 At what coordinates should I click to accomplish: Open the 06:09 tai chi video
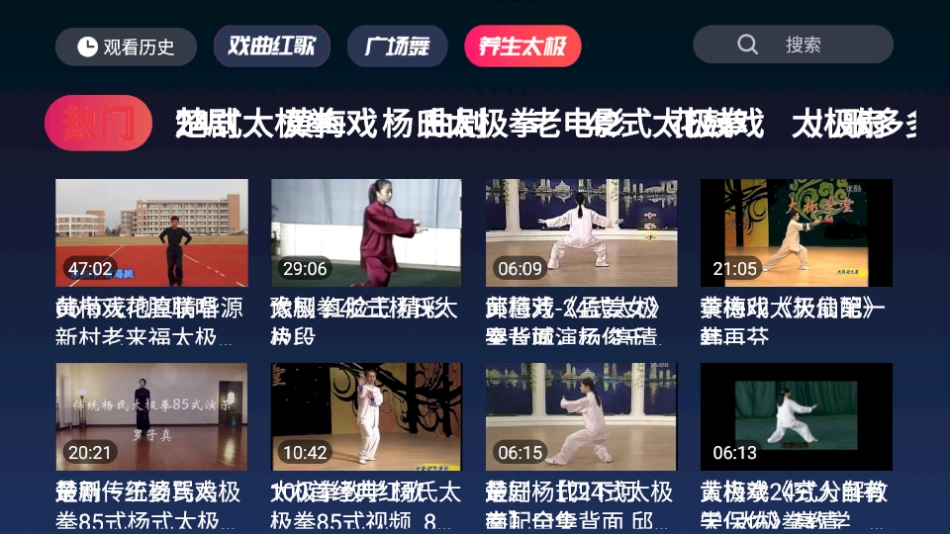click(x=581, y=232)
